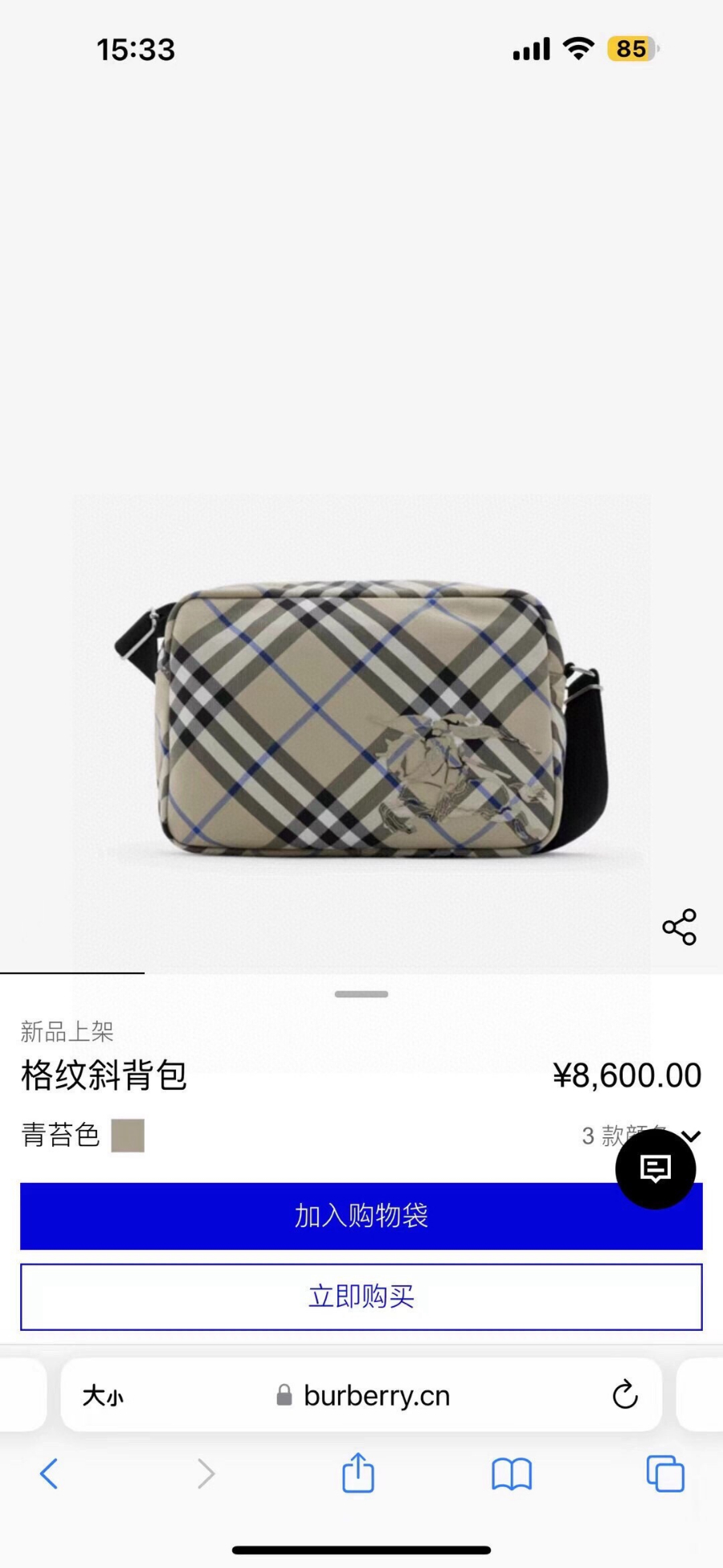Image resolution: width=723 pixels, height=1568 pixels.
Task: Open the checked crossbody bag photo
Action: pos(361,723)
